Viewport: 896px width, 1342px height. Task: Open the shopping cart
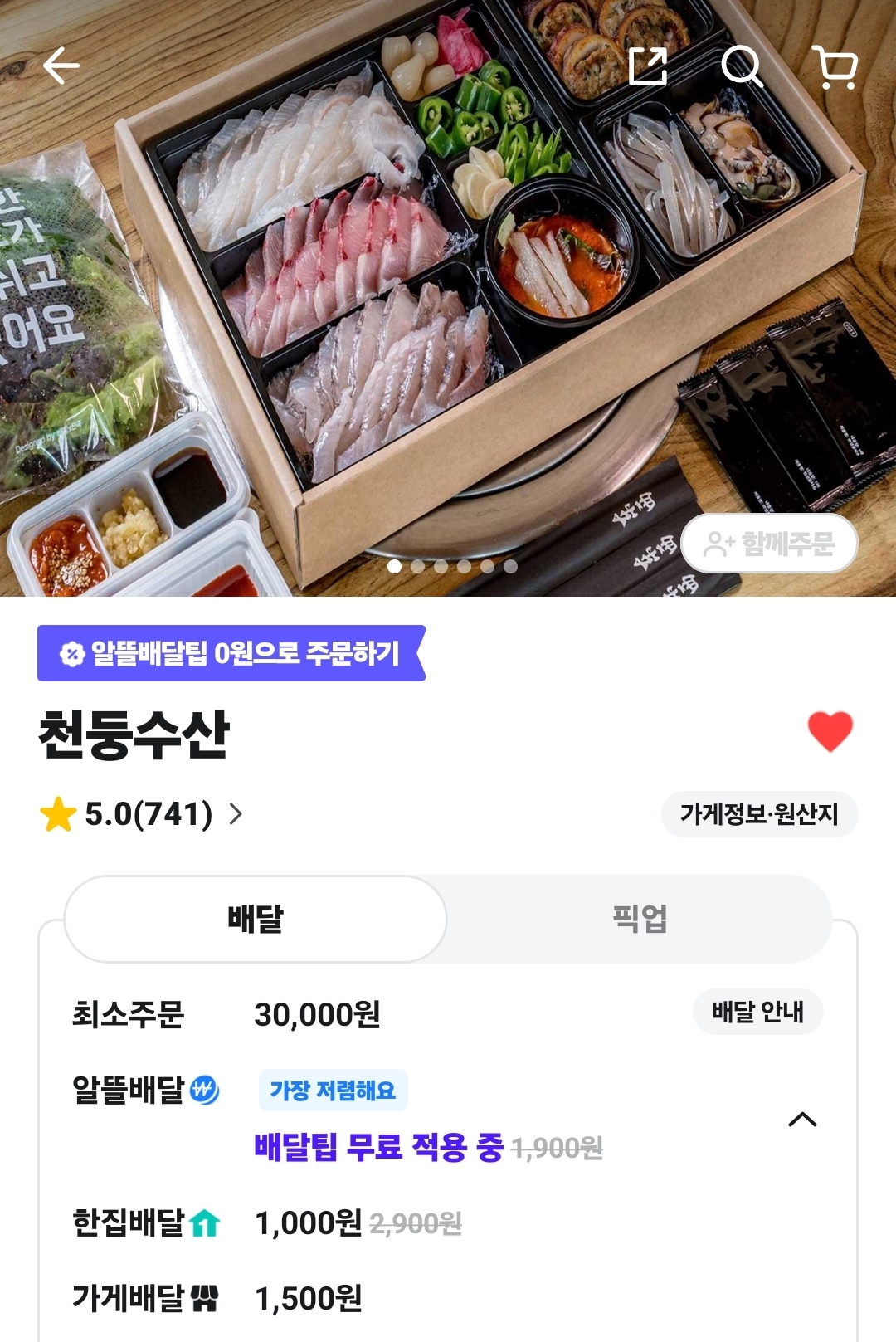click(x=835, y=66)
